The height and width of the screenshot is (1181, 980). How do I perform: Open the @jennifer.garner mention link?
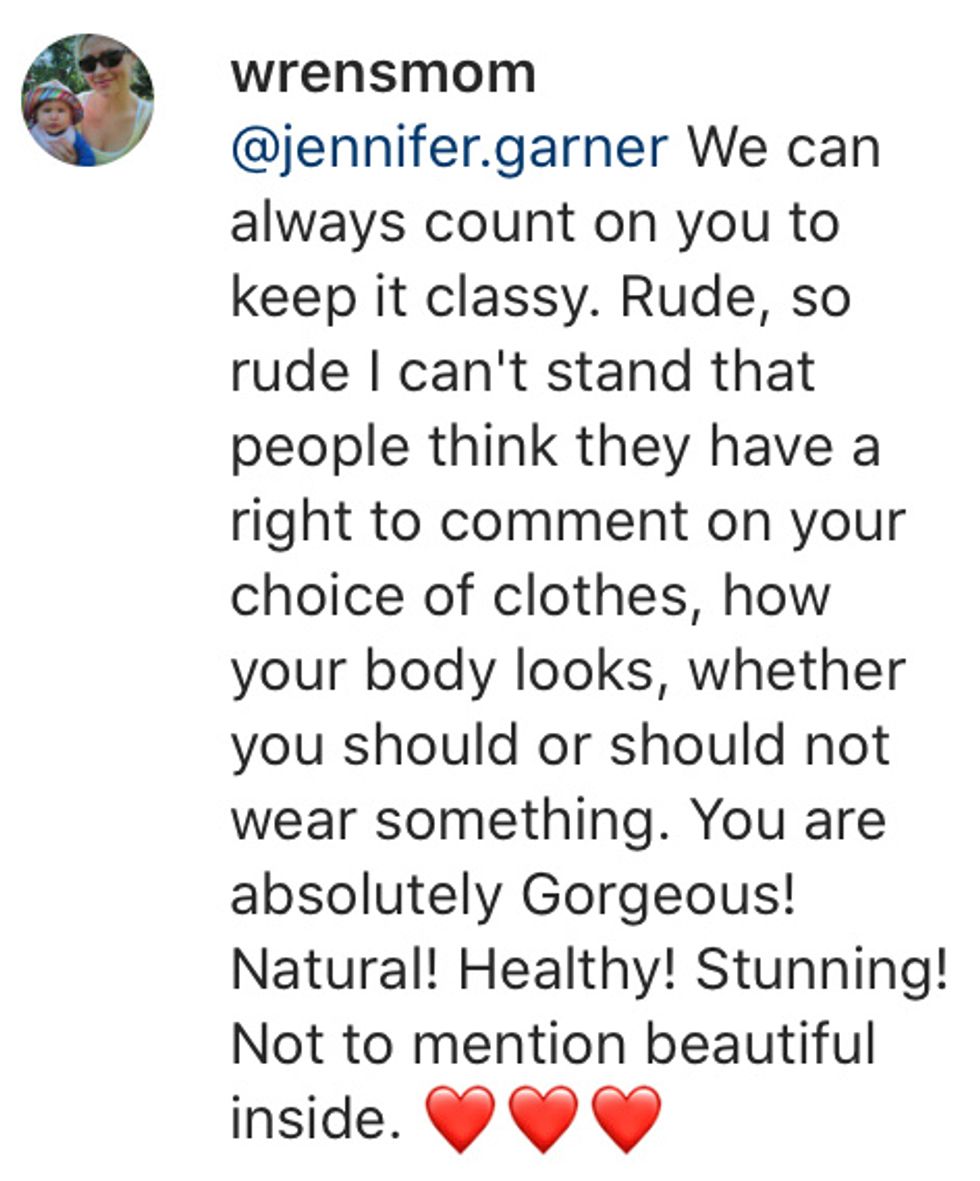coord(449,150)
